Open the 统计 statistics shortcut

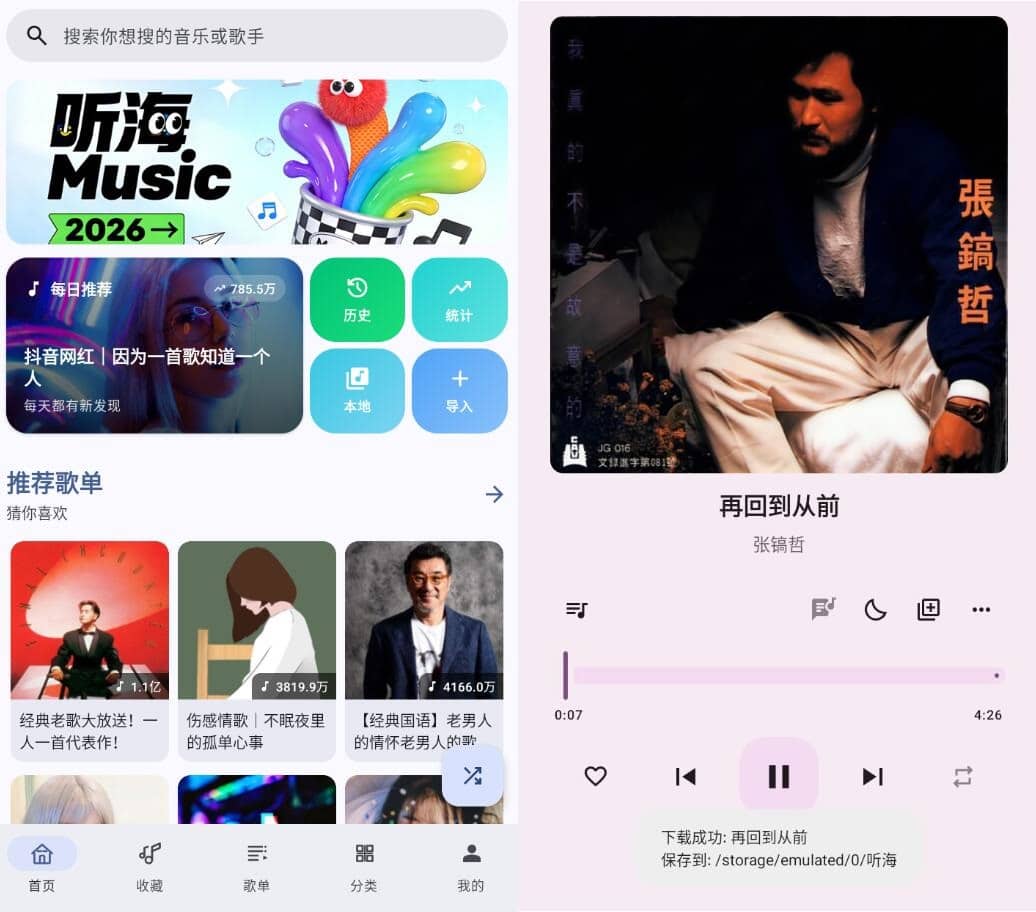(459, 299)
